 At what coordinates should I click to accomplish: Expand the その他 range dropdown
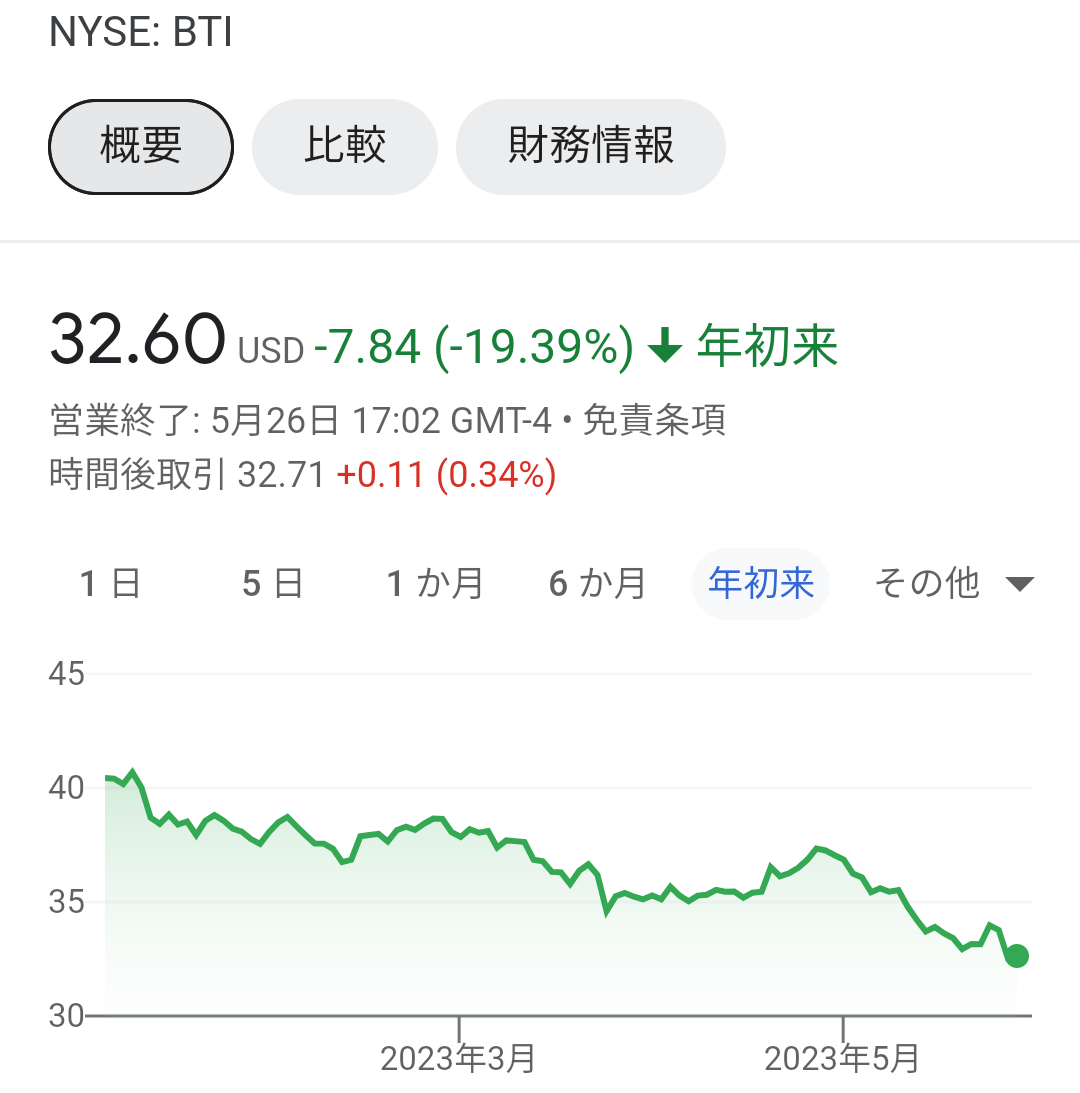pyautogui.click(x=952, y=583)
